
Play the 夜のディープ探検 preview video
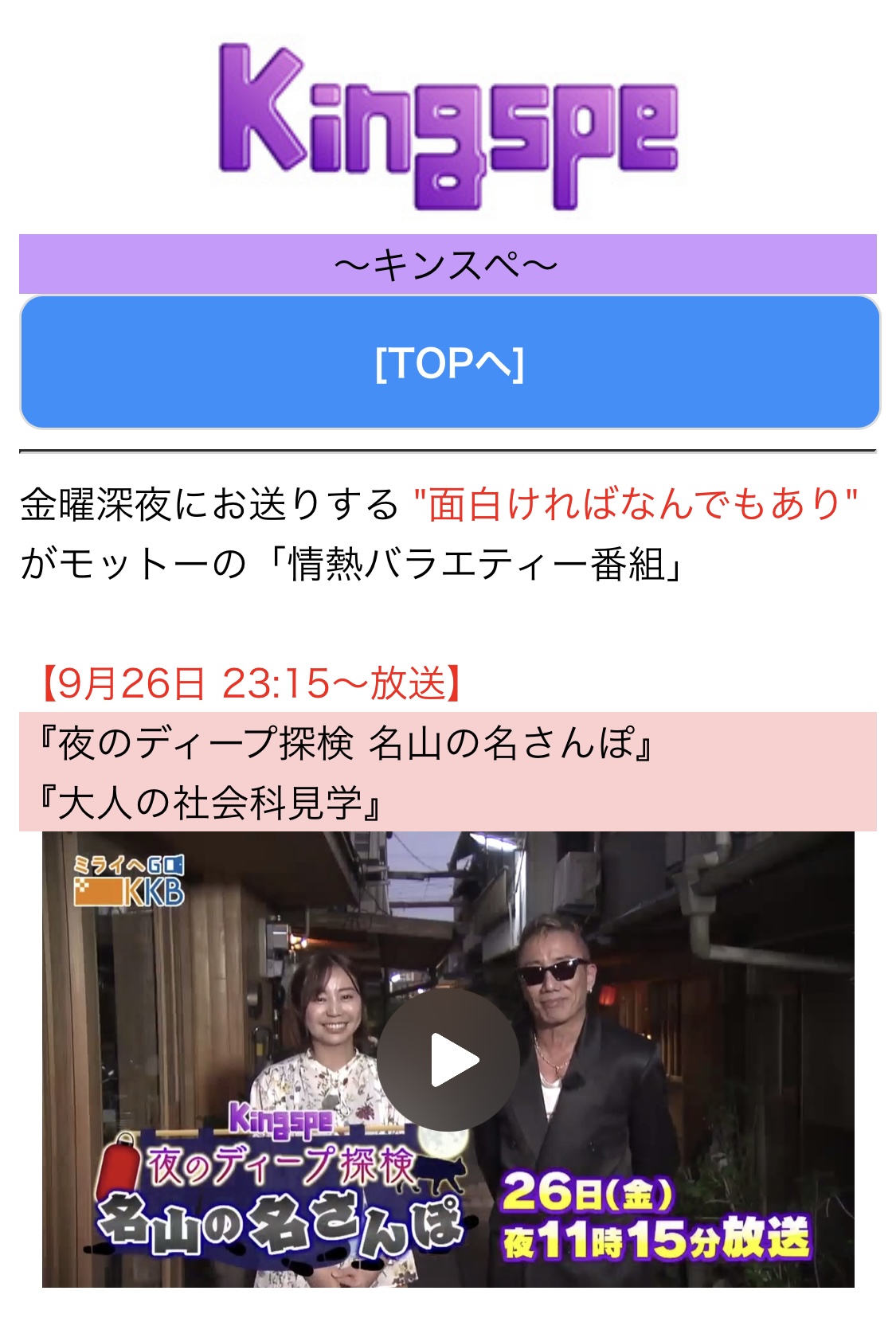tap(449, 1060)
